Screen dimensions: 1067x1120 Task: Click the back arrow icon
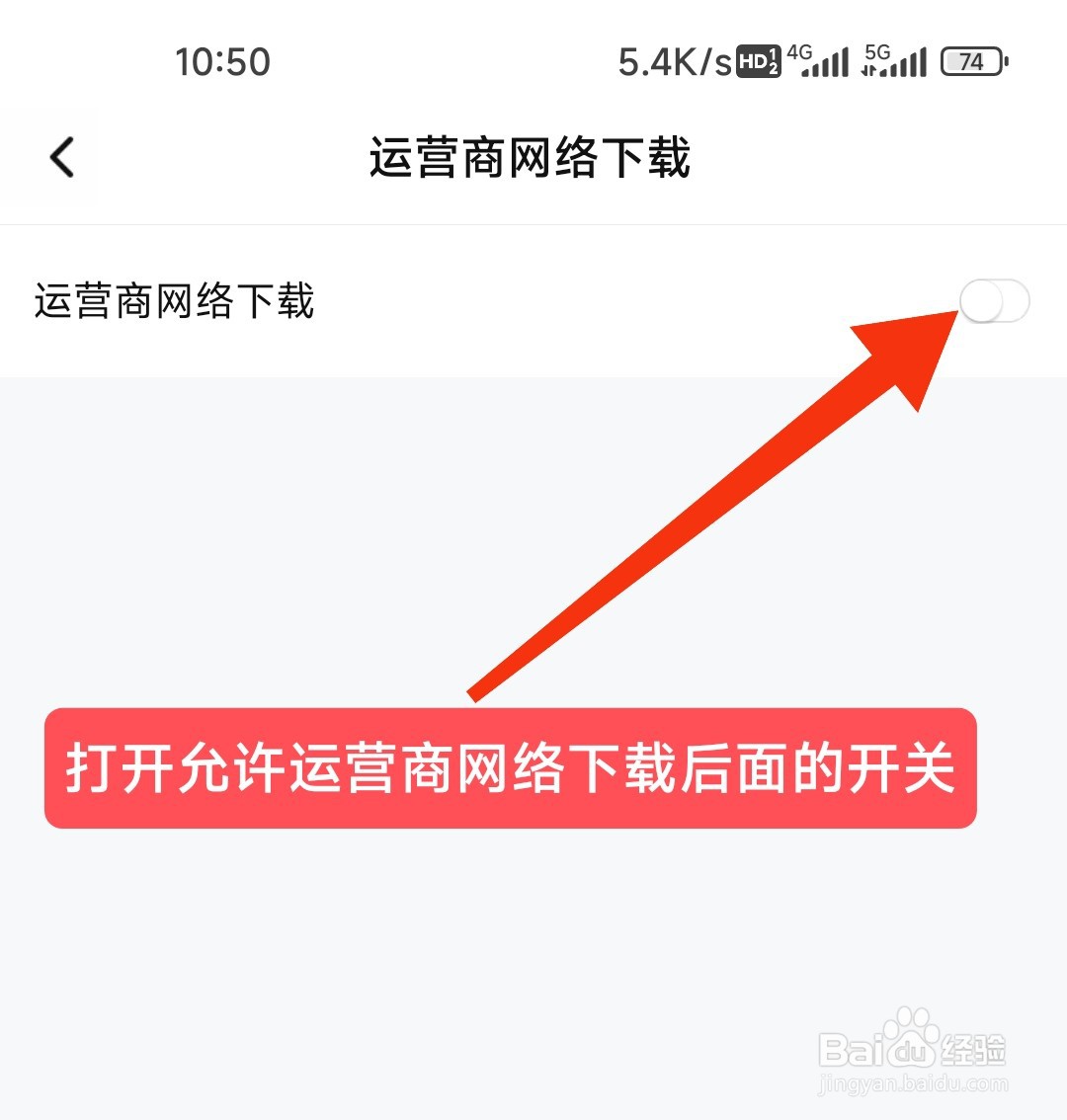(61, 158)
